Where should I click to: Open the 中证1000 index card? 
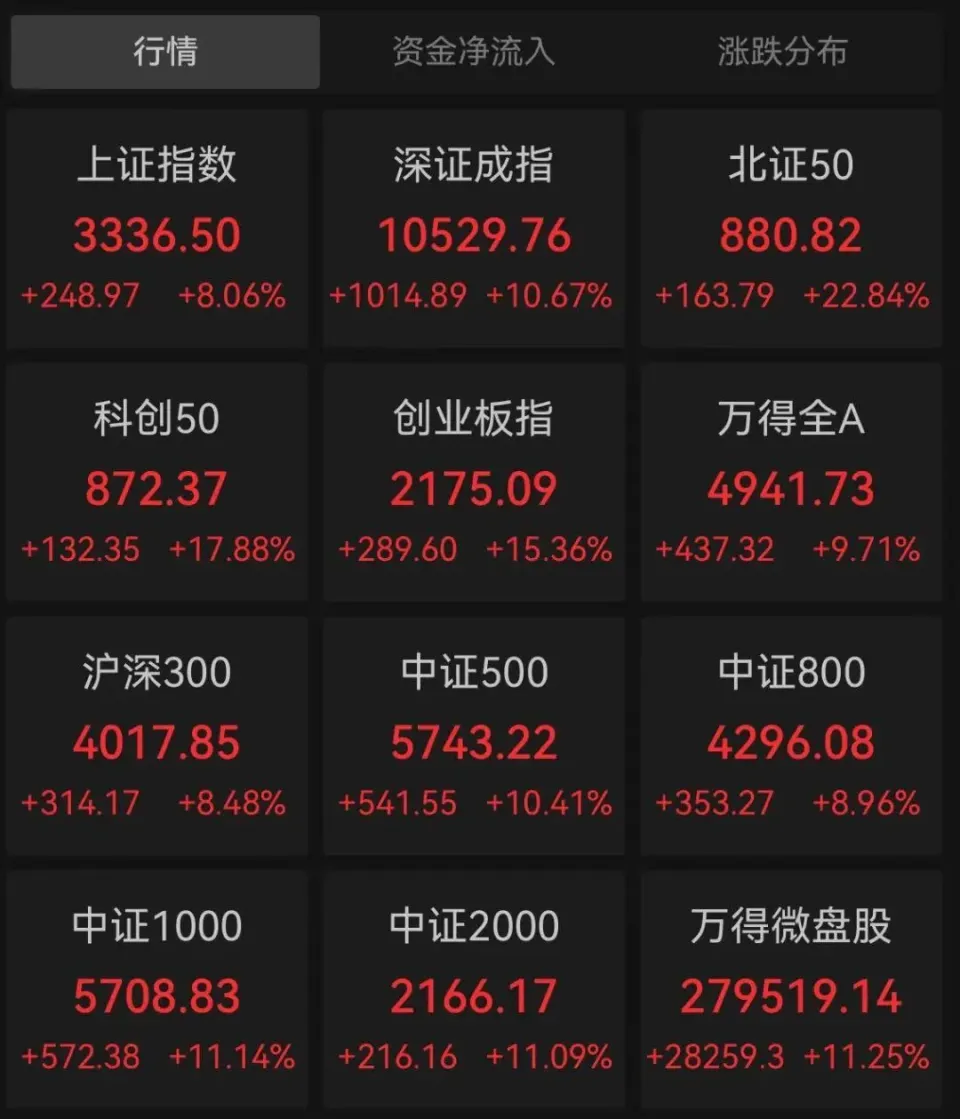click(x=157, y=990)
